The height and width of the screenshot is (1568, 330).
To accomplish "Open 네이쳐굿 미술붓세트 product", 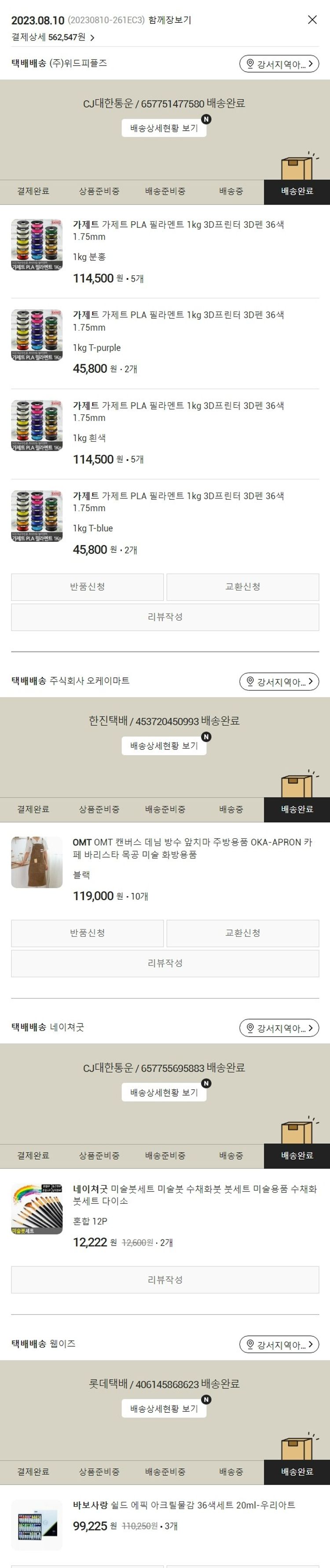I will click(x=194, y=1194).
